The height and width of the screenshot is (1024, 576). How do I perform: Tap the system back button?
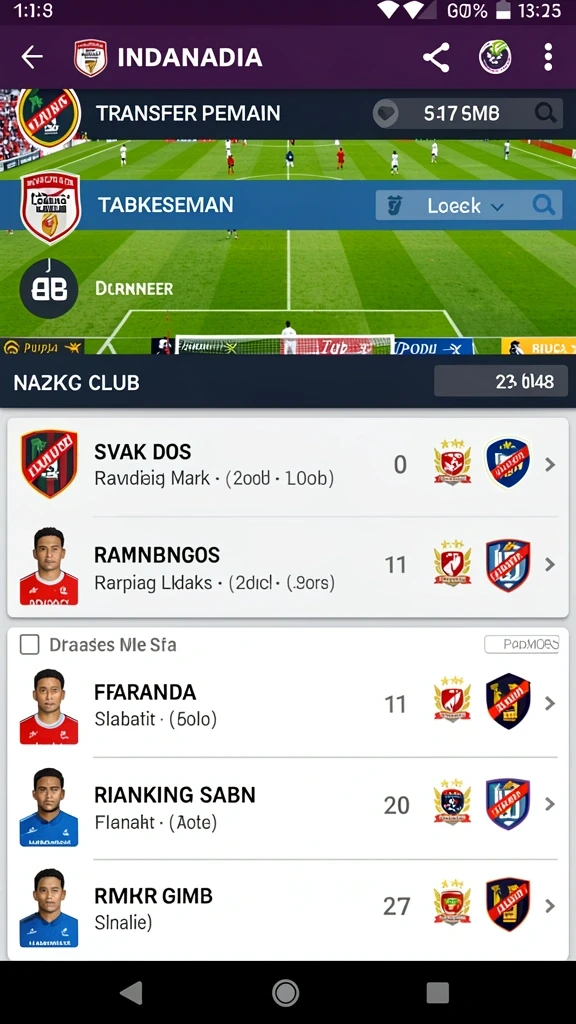click(x=132, y=993)
